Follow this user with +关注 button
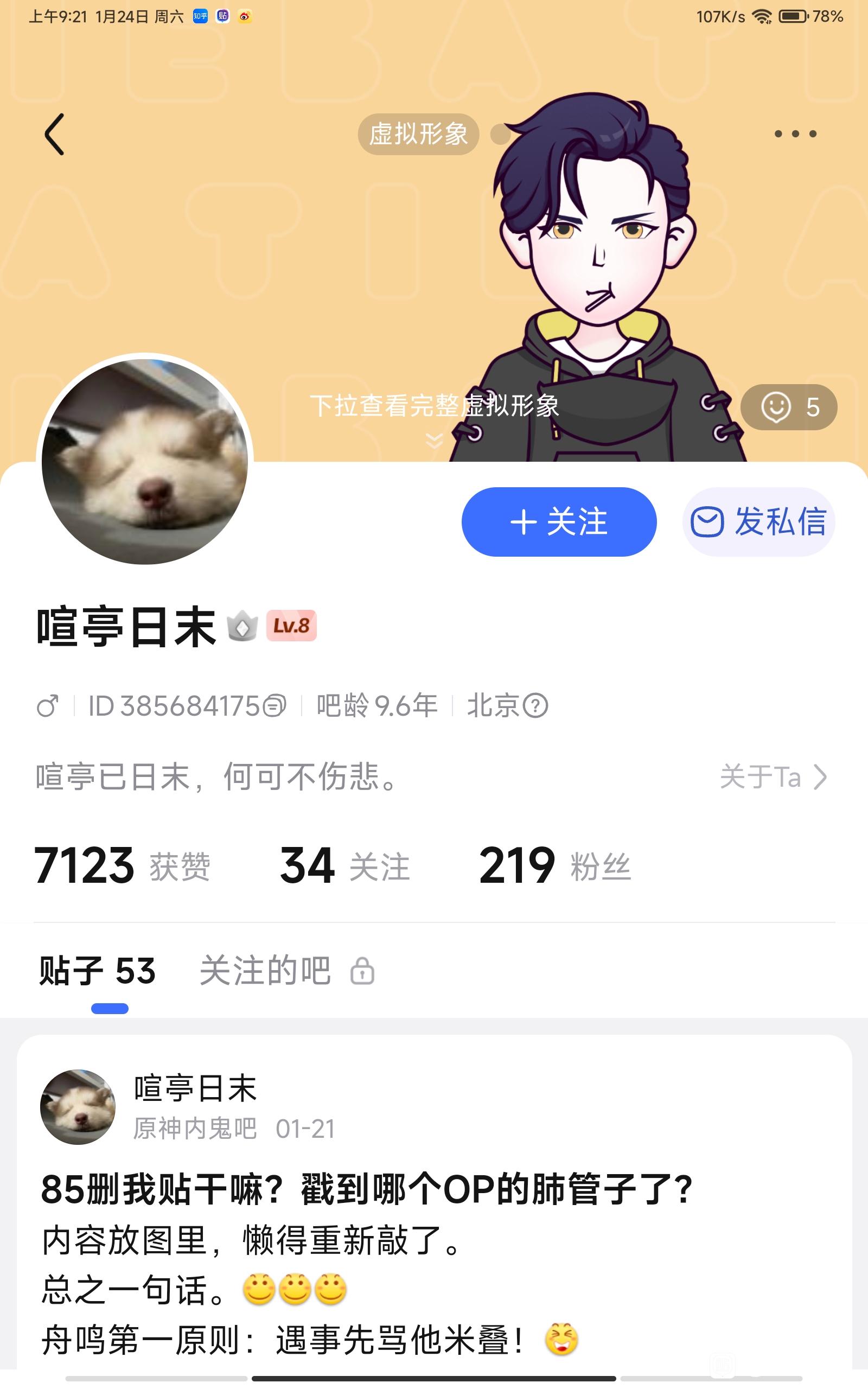 (x=559, y=522)
